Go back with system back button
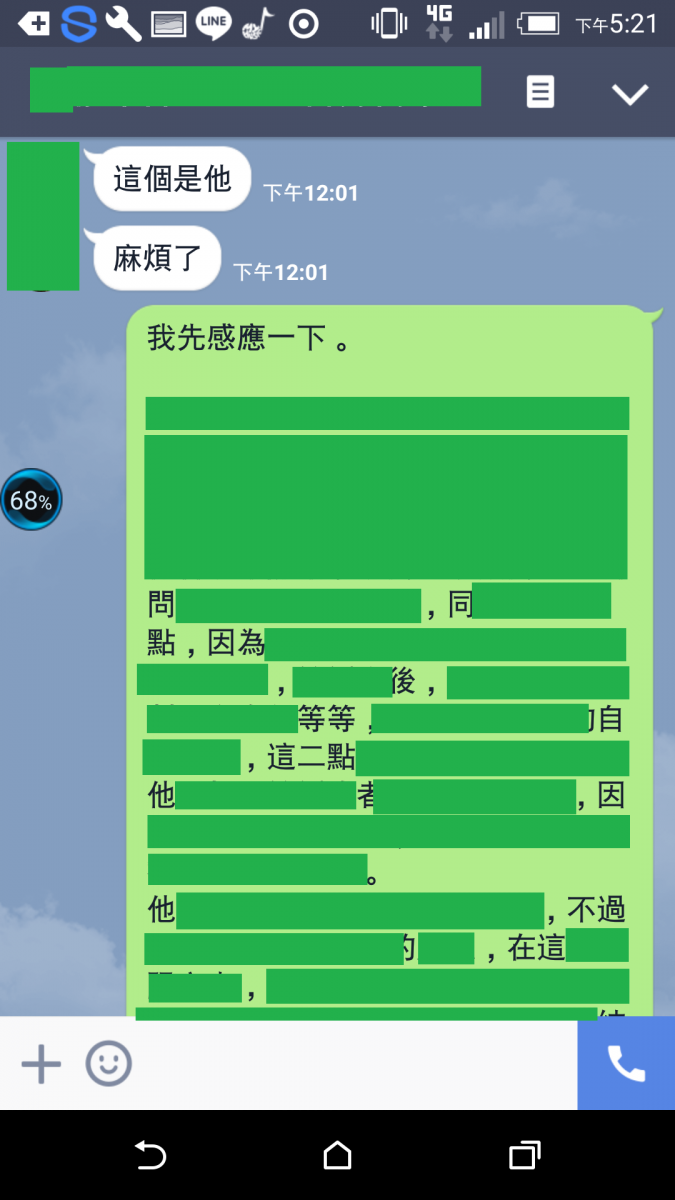The width and height of the screenshot is (675, 1200). 150,1156
